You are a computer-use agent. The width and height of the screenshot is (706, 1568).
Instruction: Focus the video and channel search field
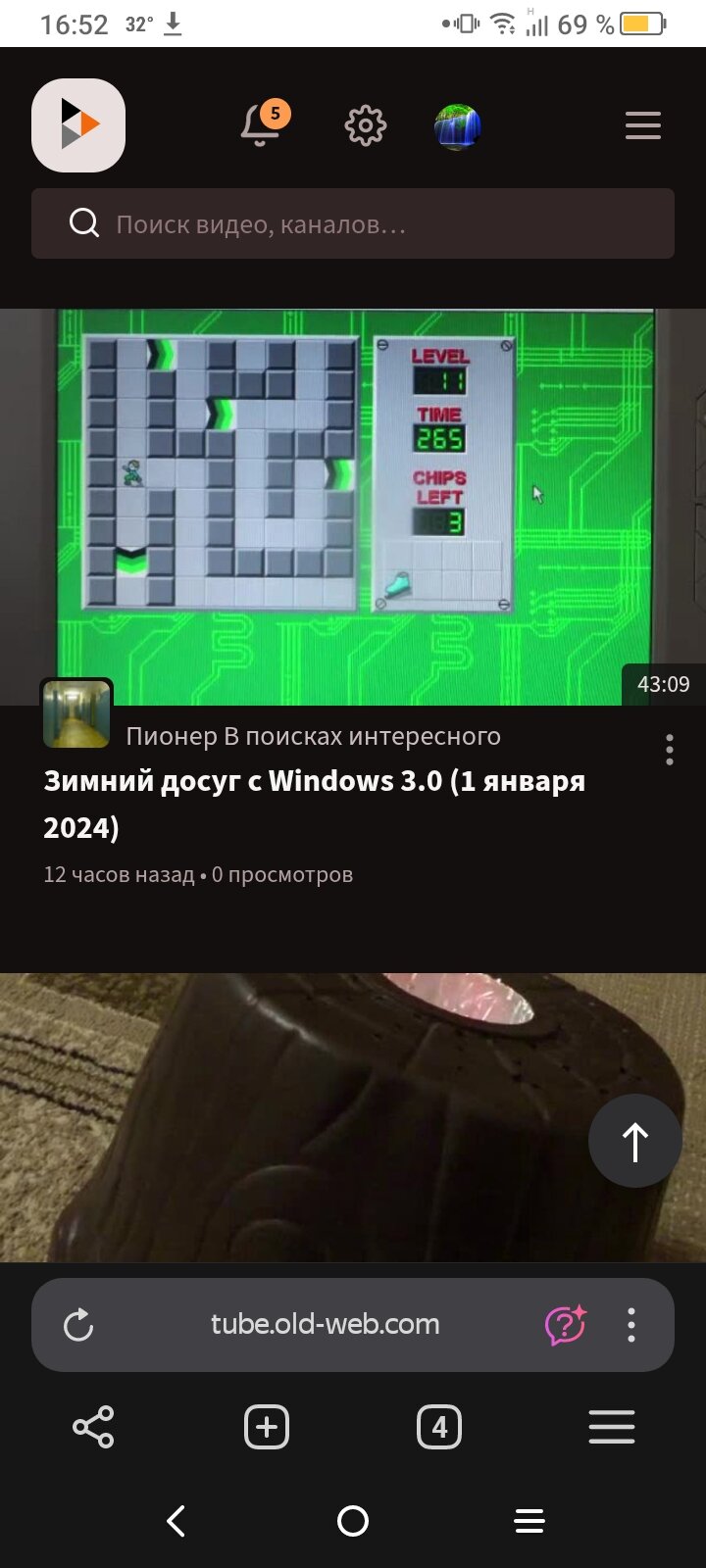tap(373, 224)
